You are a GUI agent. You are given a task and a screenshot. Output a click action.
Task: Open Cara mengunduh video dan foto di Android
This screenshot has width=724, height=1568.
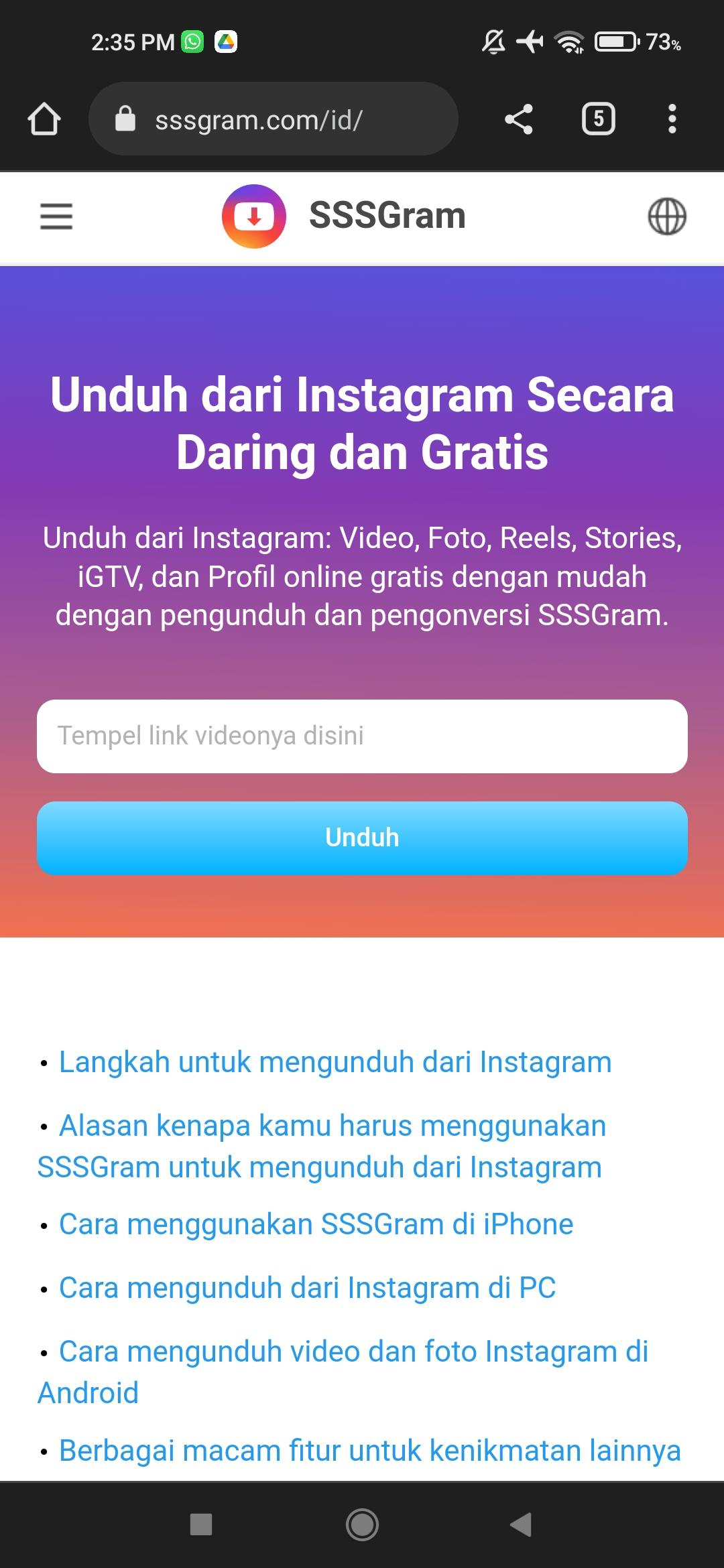(x=353, y=1352)
